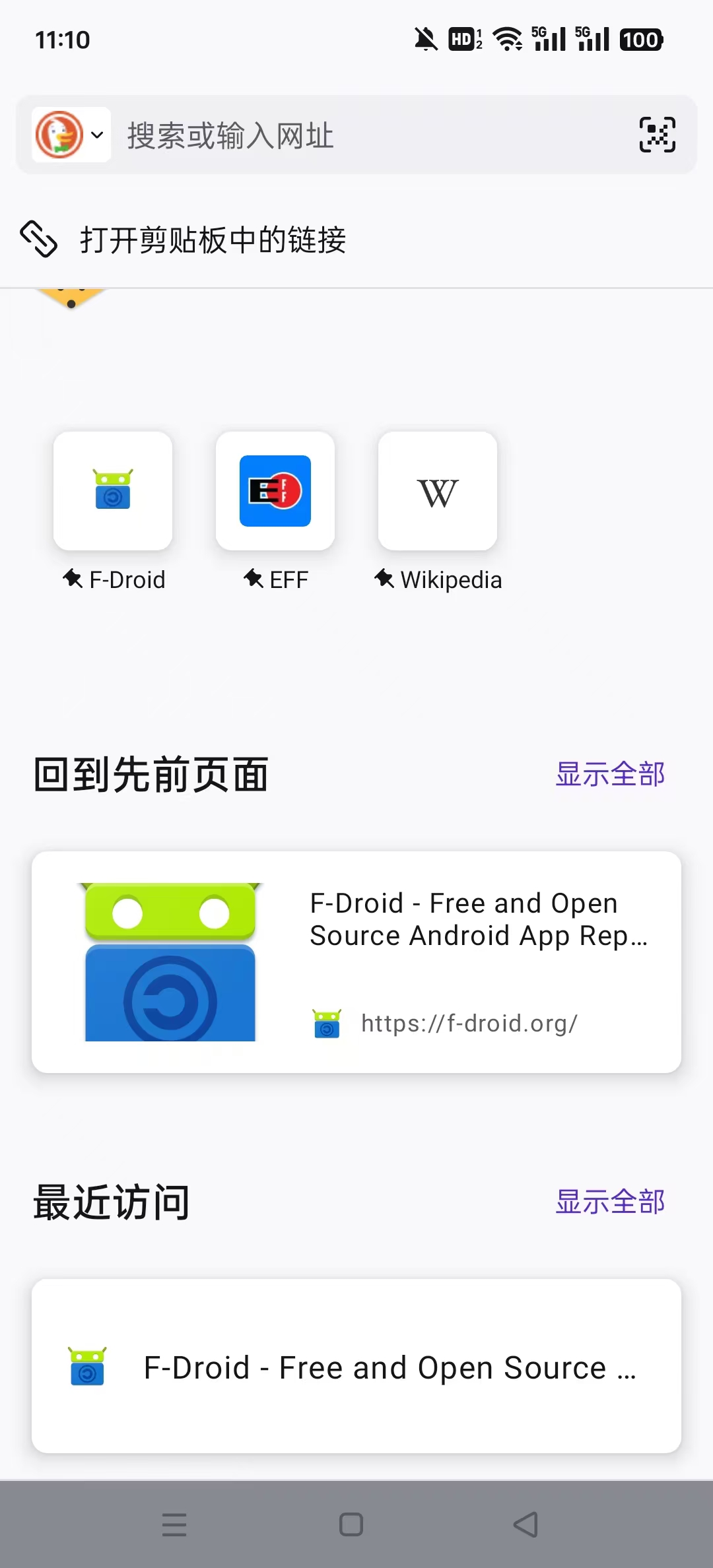Image resolution: width=713 pixels, height=1568 pixels.
Task: Show all under 回到先前页面
Action: click(610, 774)
